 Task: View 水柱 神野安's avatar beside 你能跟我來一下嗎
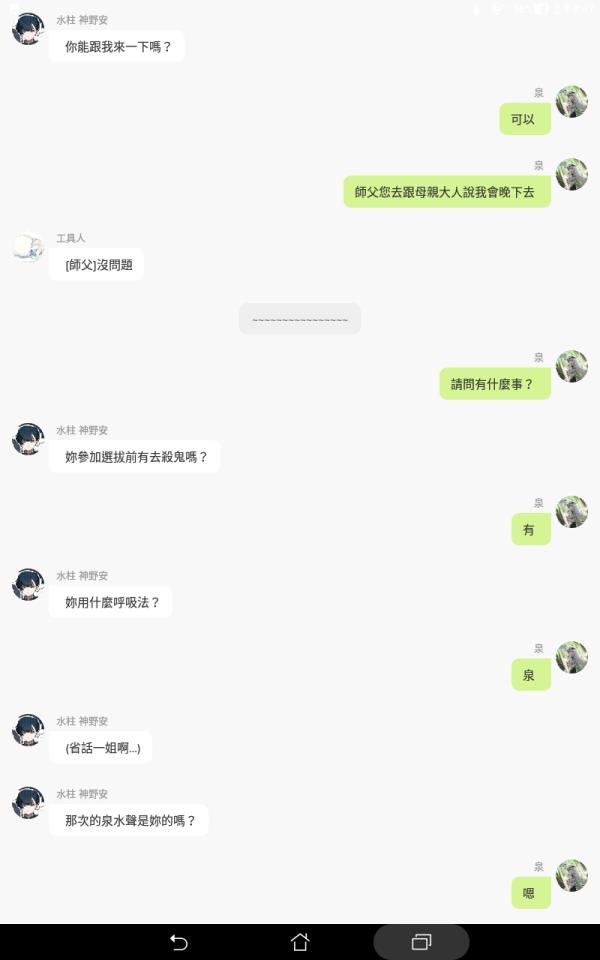tap(28, 29)
